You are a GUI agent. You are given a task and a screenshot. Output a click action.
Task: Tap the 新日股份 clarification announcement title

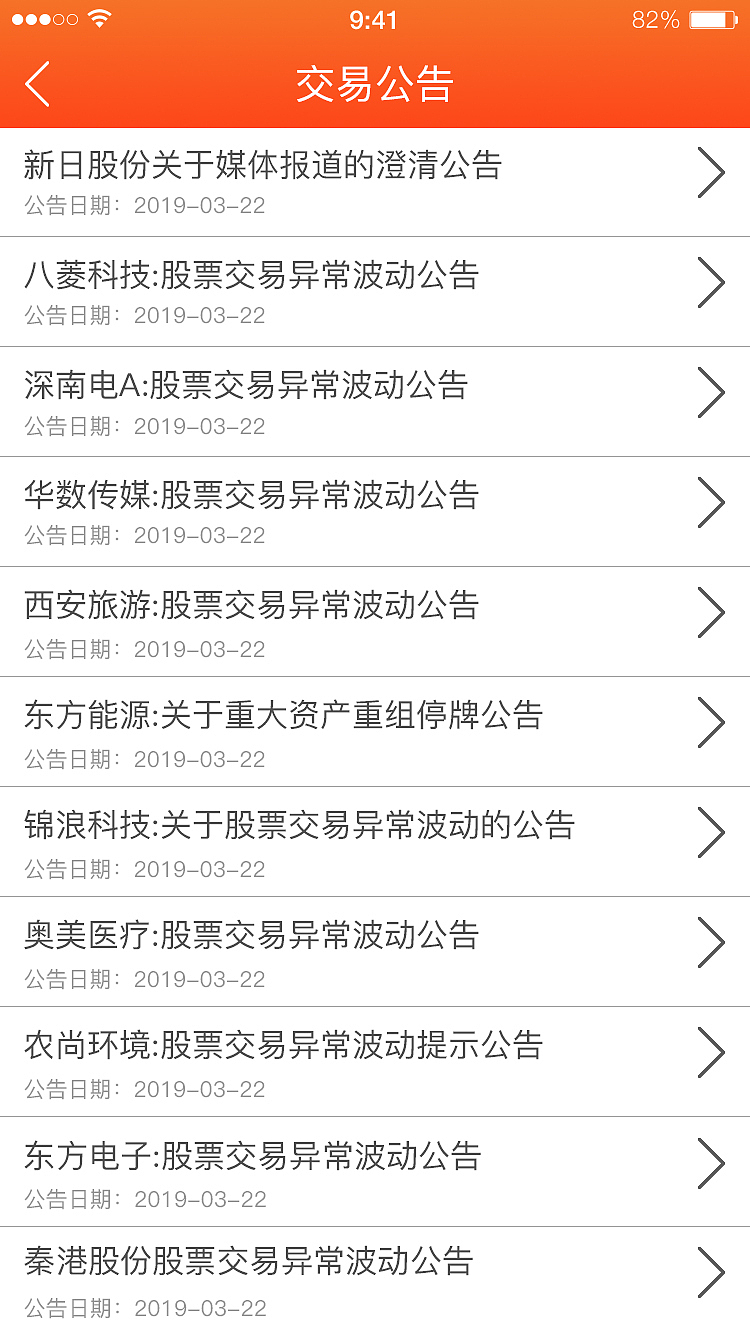coord(262,168)
